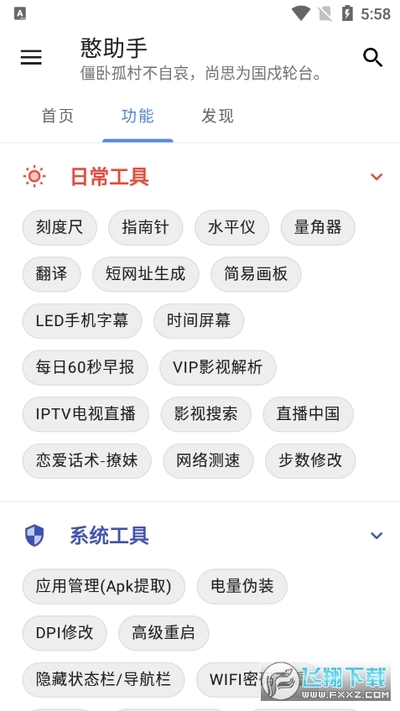Open VIP影视解析
Viewport: 400px width, 711px height.
point(218,368)
